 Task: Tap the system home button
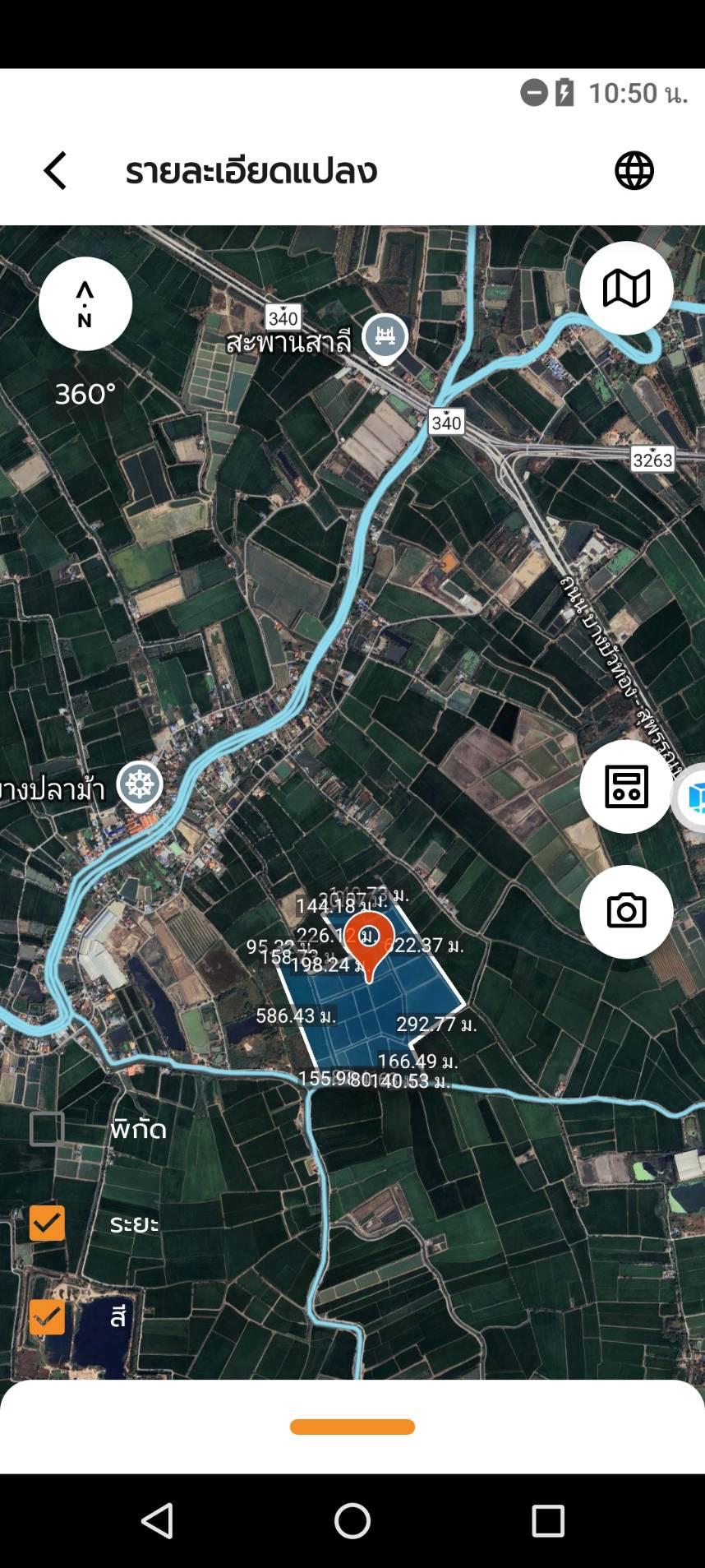click(352, 1521)
